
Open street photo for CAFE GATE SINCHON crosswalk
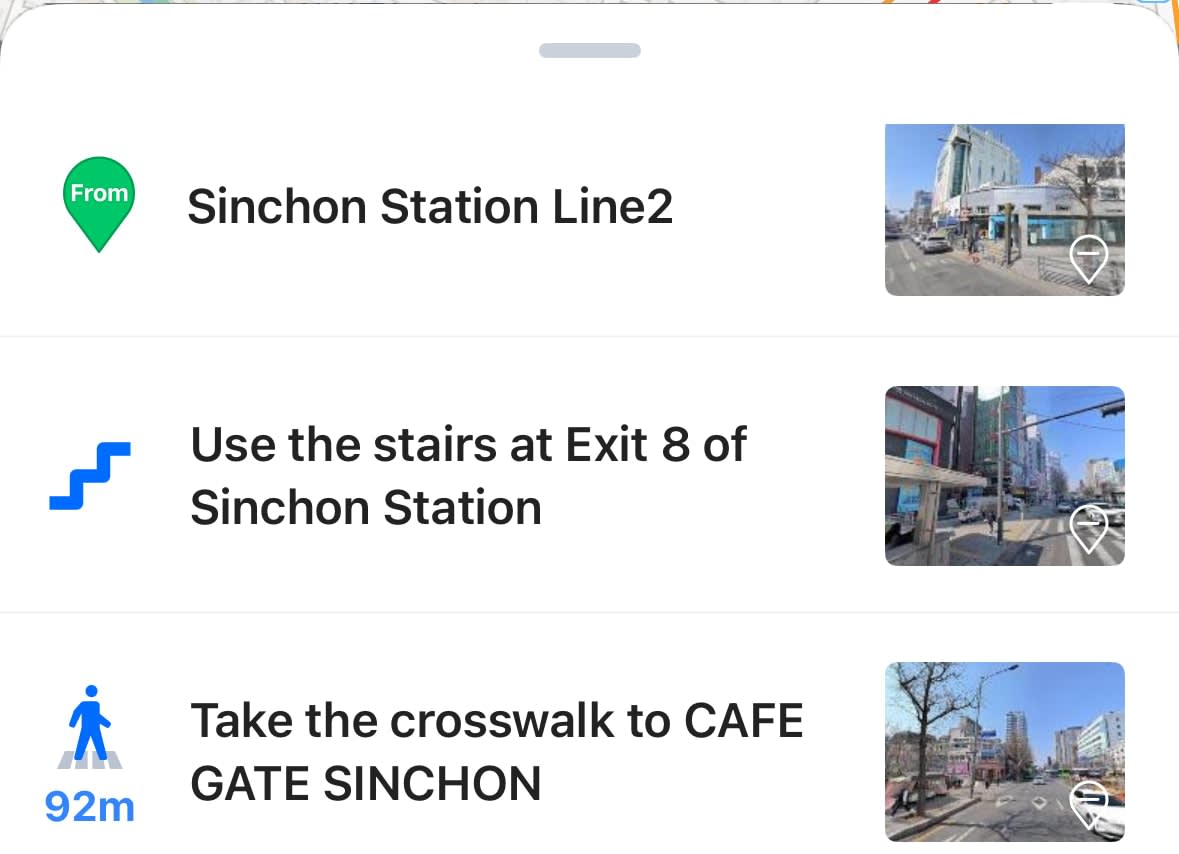click(1004, 751)
